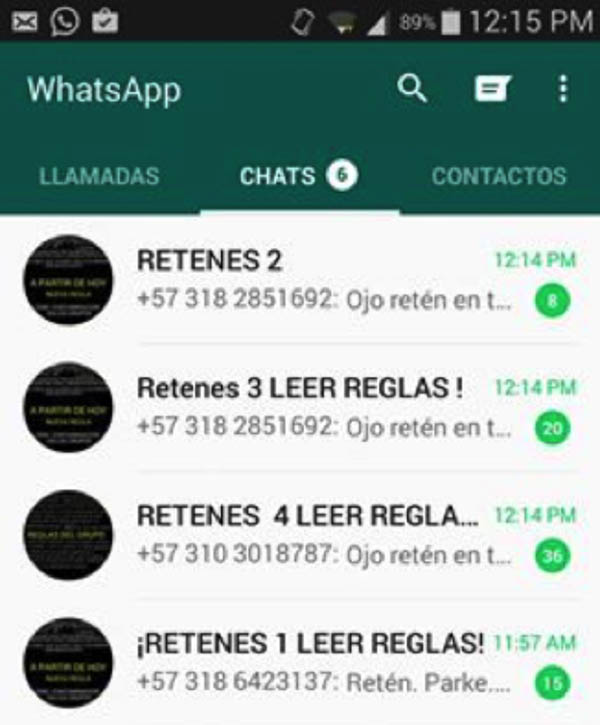
Task: View RETENES 4 group profile photo
Action: (68, 536)
